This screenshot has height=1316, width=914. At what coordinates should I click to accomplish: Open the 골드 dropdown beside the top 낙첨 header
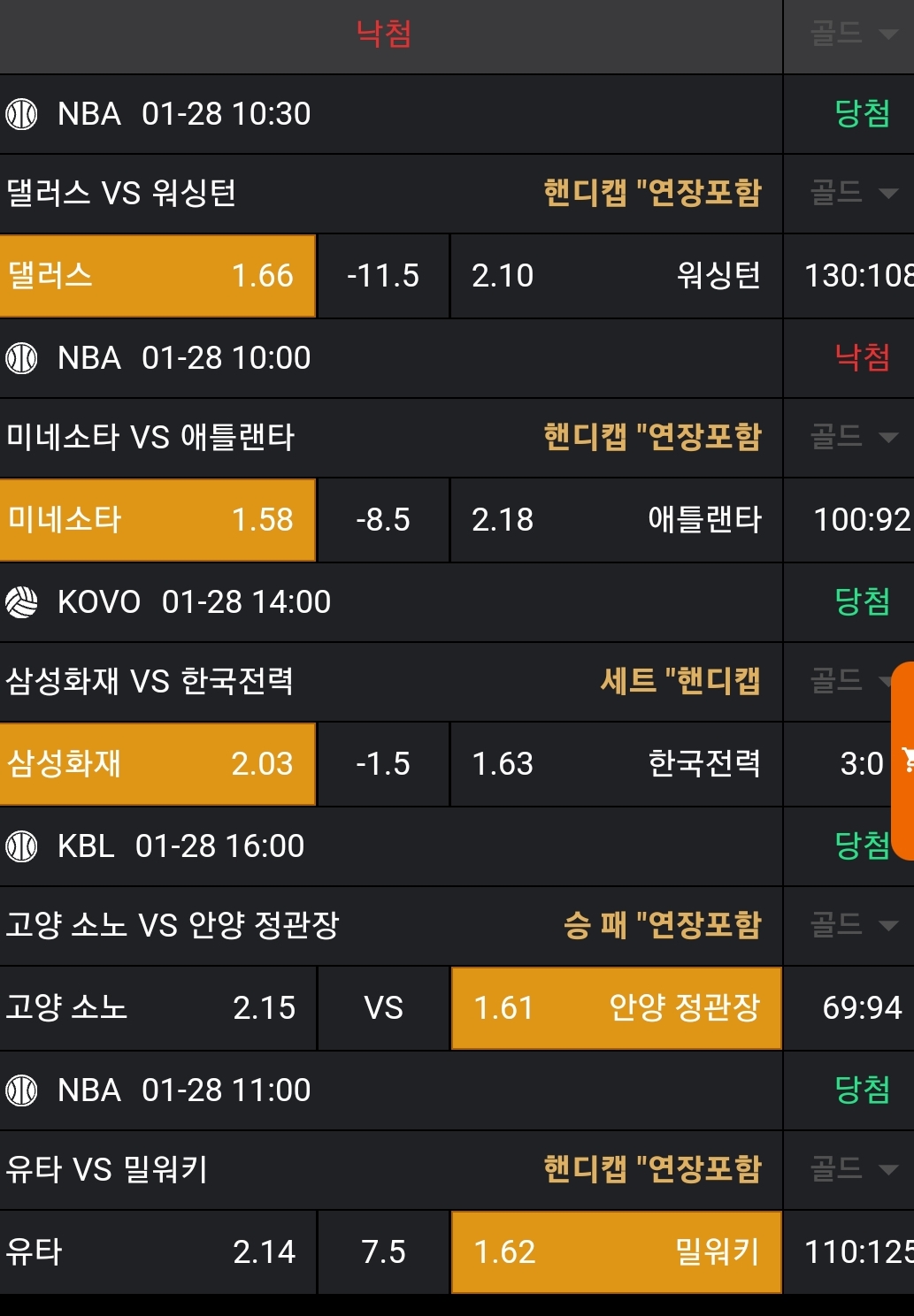pos(853,34)
